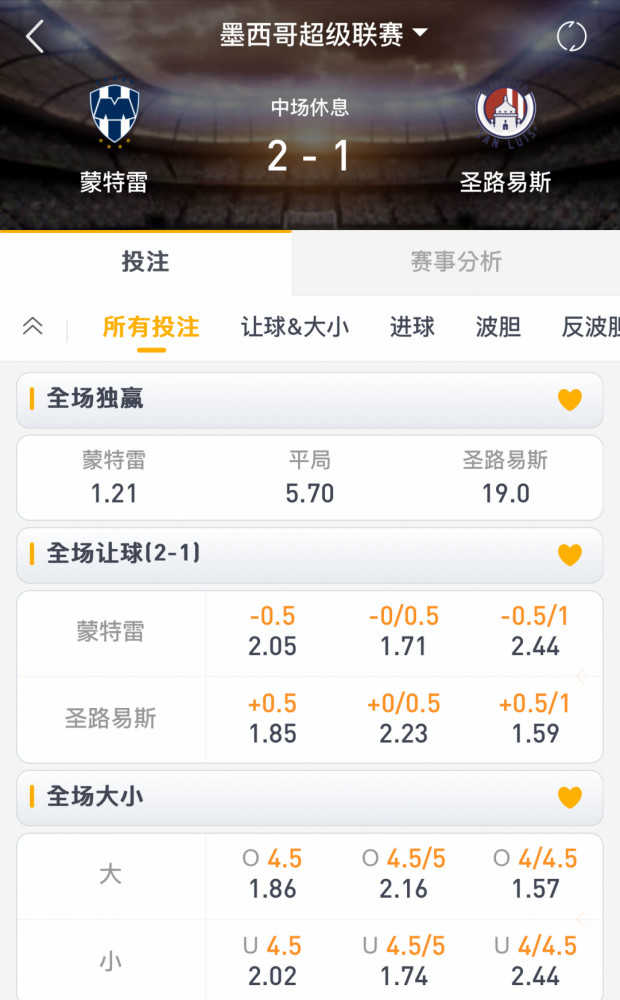Favorite the 全场大小 market

pos(570,797)
